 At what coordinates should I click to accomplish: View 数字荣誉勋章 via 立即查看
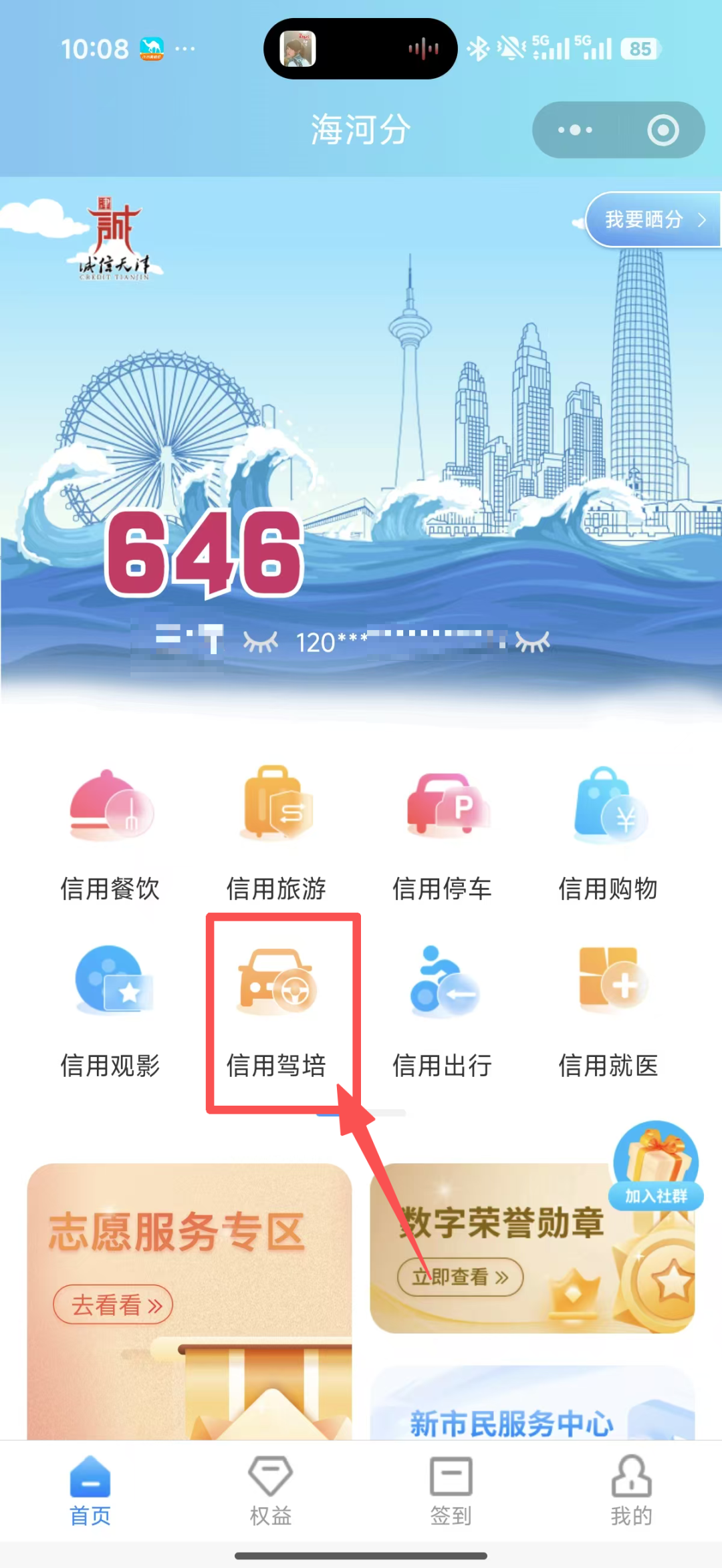point(461,1277)
